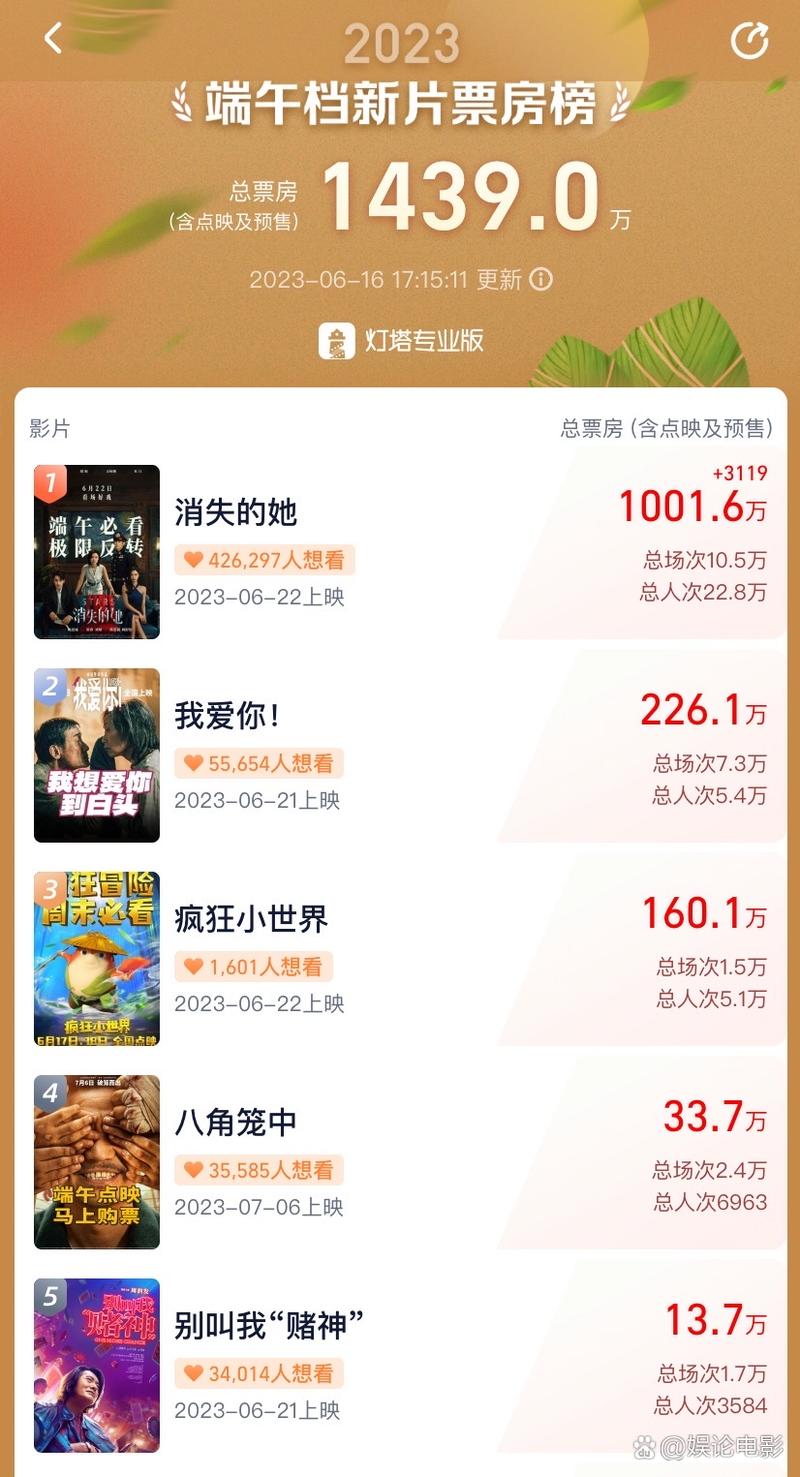Tap the refresh icon to update rankings

point(750,38)
